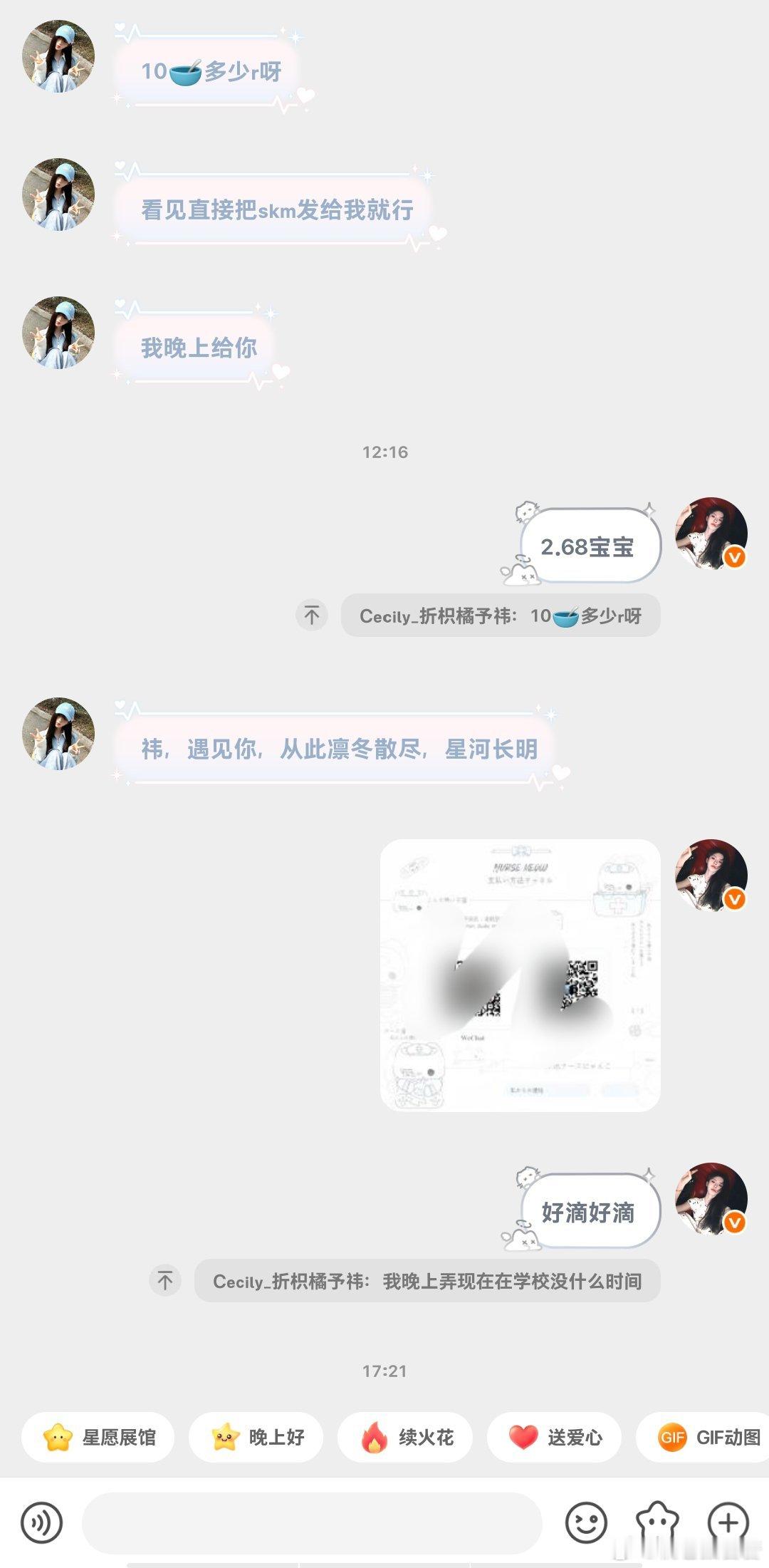Image resolution: width=769 pixels, height=1568 pixels.
Task: Tap the voice message icon
Action: tap(42, 1523)
